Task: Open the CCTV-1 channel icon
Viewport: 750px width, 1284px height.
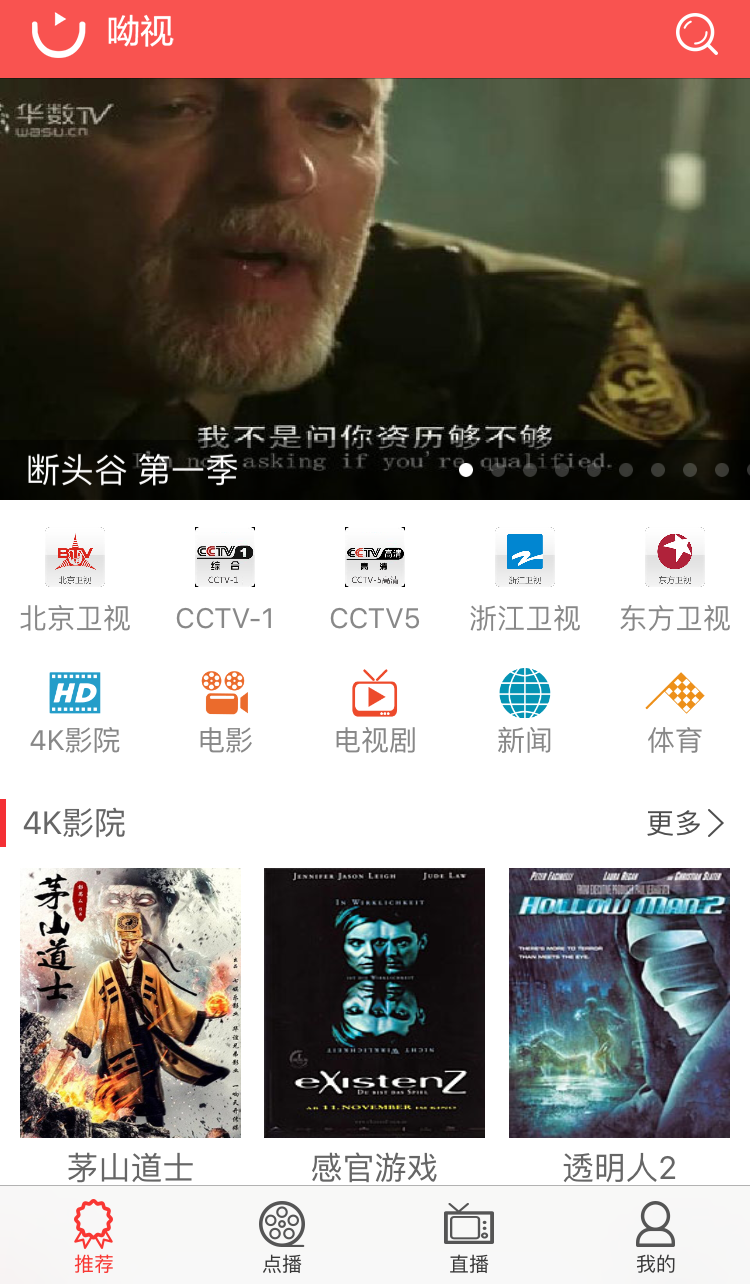Action: pyautogui.click(x=225, y=557)
